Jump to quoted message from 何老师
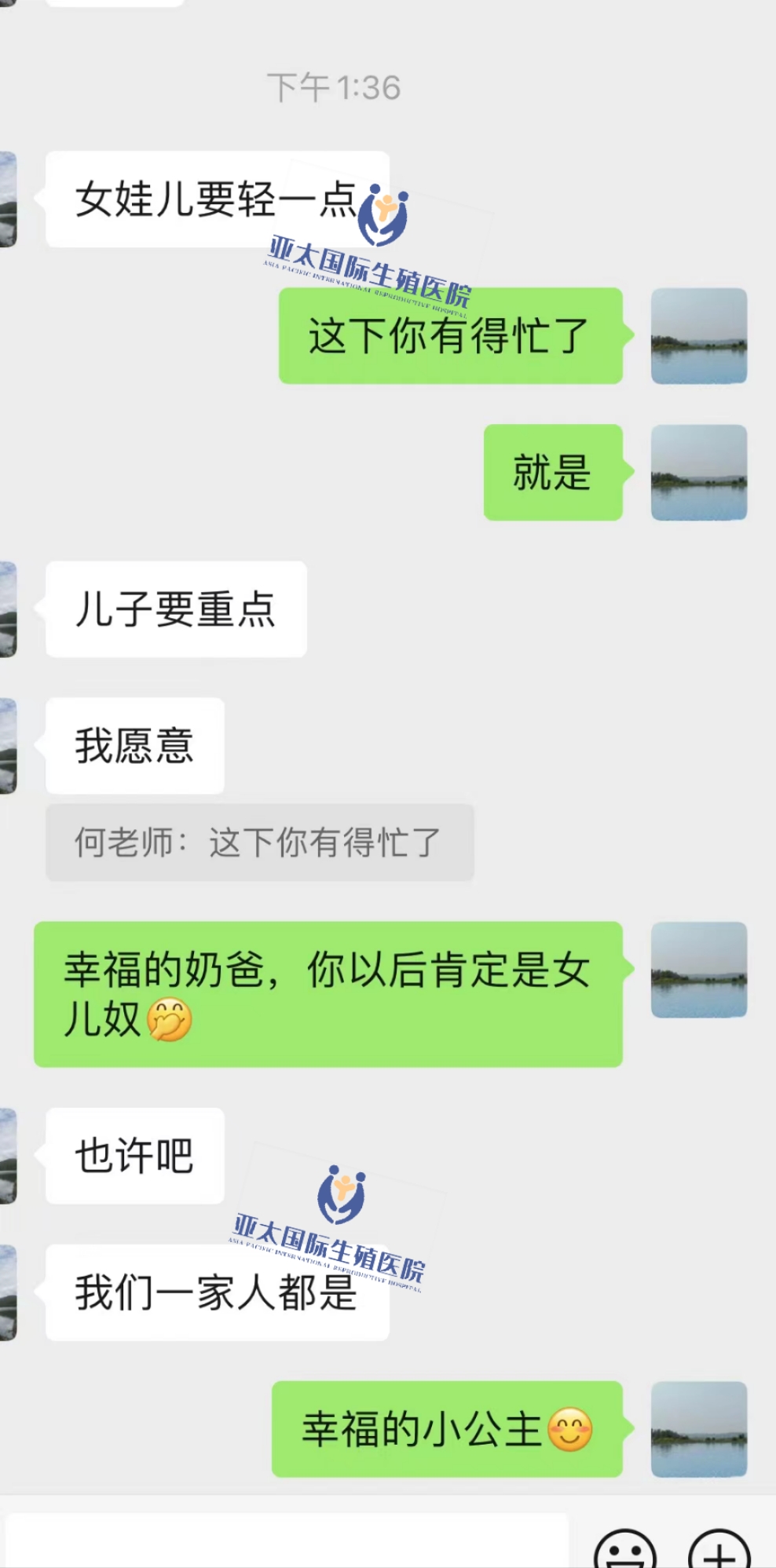This screenshot has height=1568, width=776. [x=260, y=842]
